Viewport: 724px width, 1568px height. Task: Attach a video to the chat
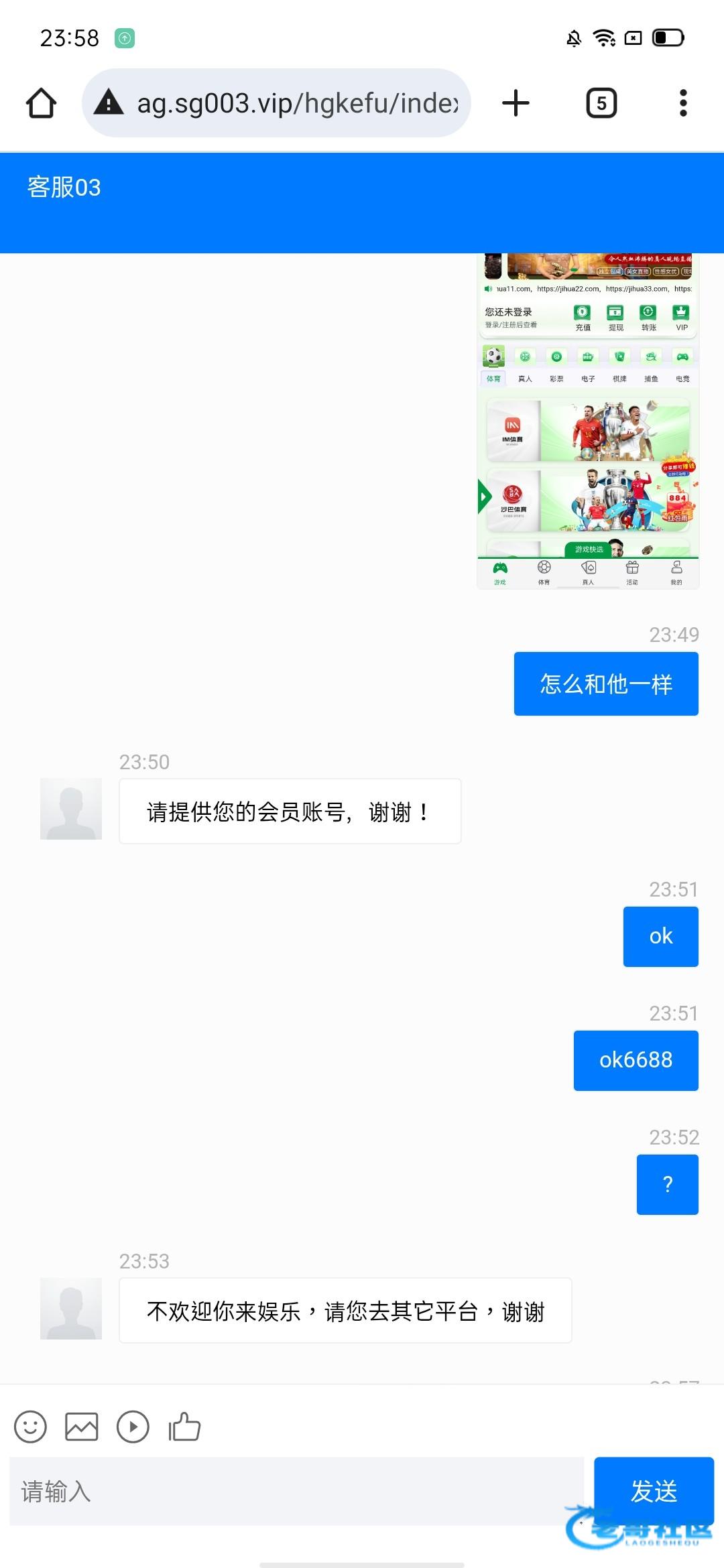pos(133,1427)
